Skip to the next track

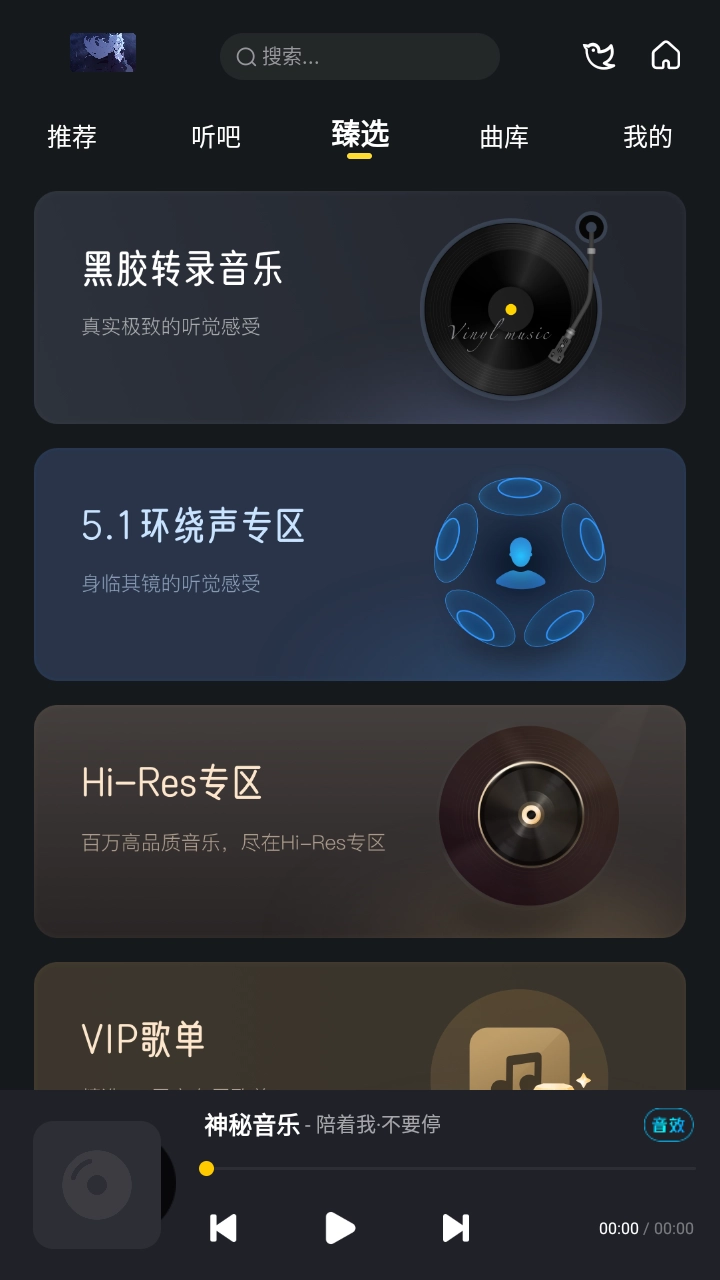pos(456,1228)
